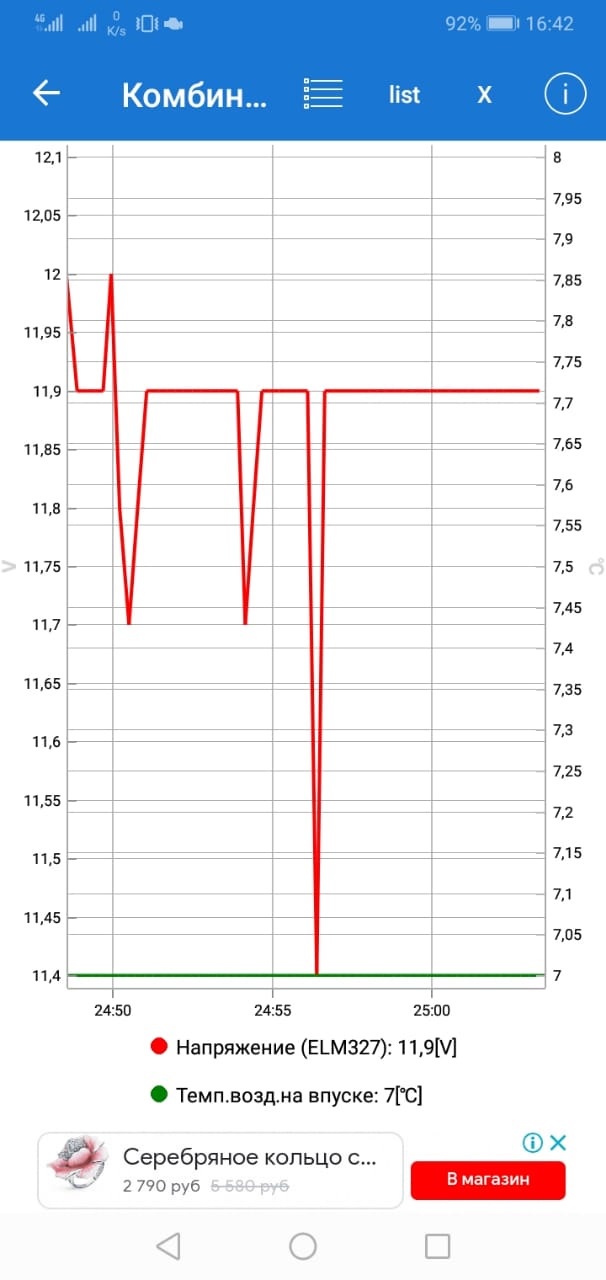Open recent apps via the square button
The image size is (606, 1280).
point(437,1246)
